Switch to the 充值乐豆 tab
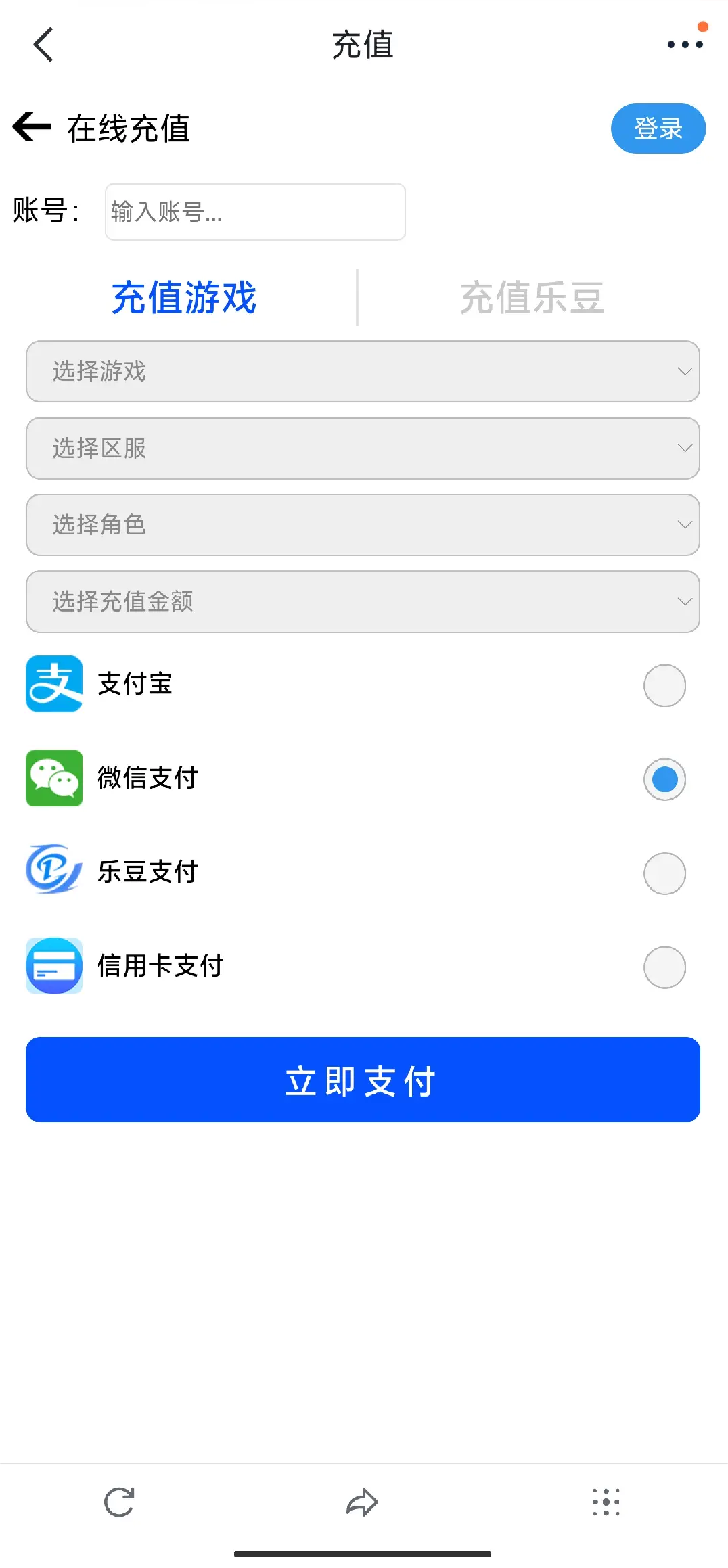This screenshot has width=728, height=1568. click(532, 298)
